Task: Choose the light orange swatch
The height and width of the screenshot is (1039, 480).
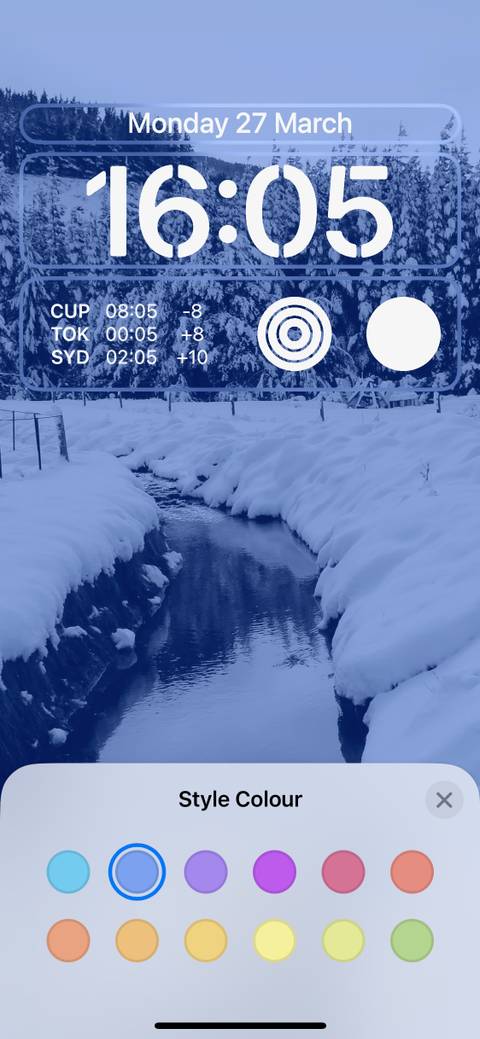Action: point(137,940)
